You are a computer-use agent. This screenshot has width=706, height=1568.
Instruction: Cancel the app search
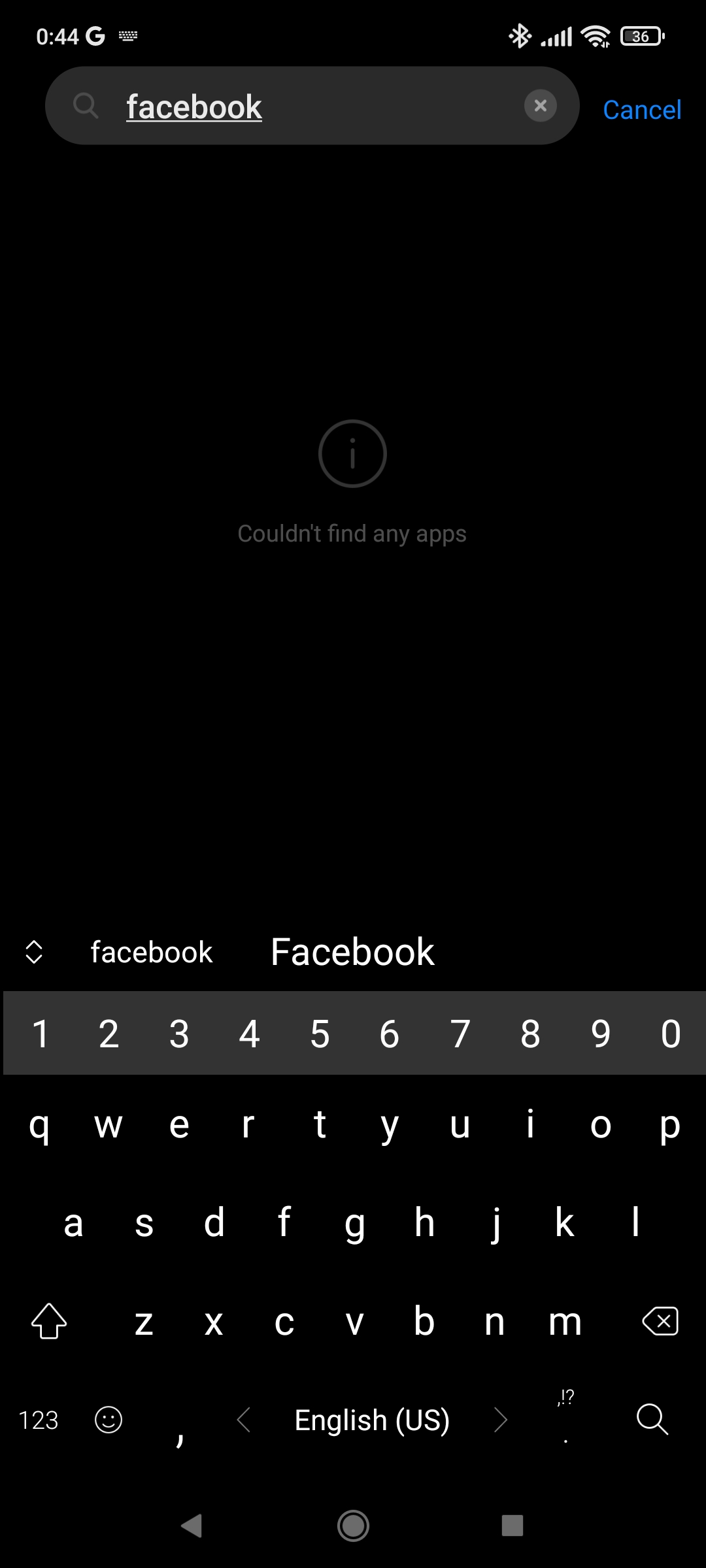coord(642,110)
